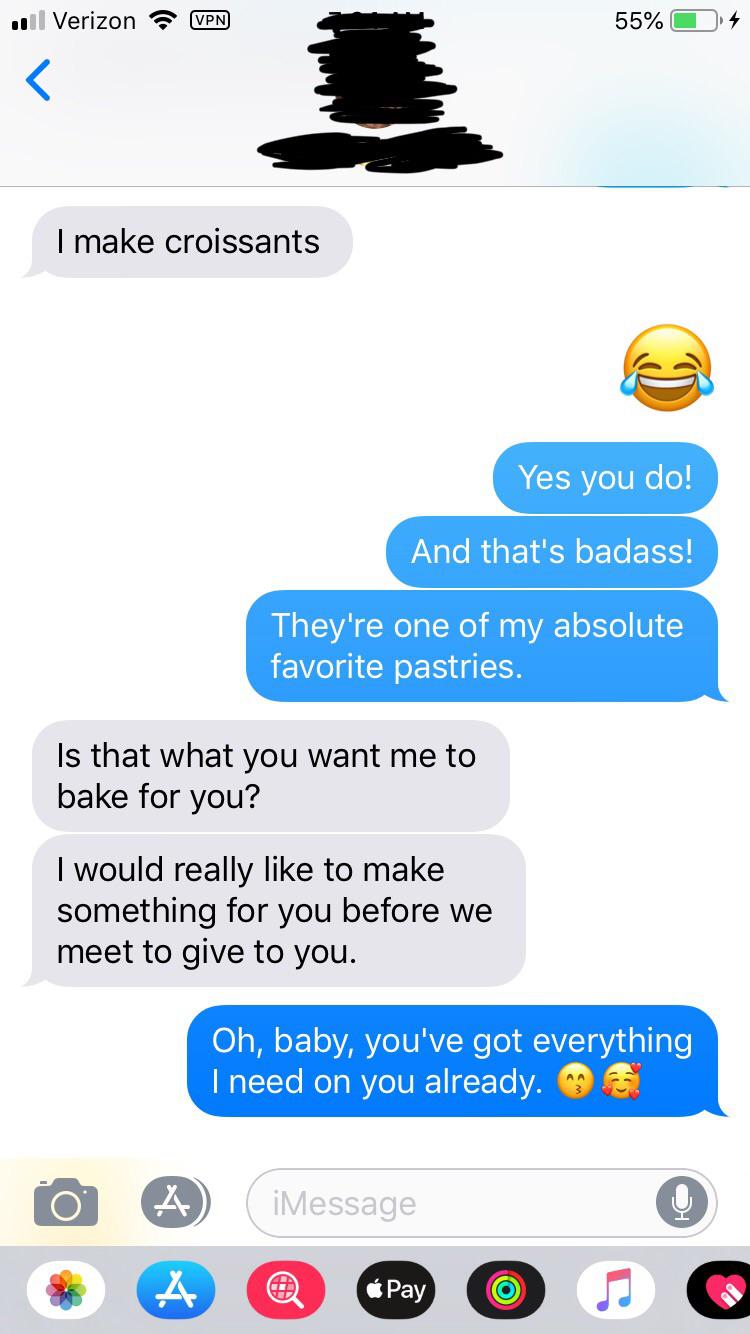This screenshot has height=1334, width=750.
Task: Toggle the iMessage App Store drawer
Action: pos(173,1201)
